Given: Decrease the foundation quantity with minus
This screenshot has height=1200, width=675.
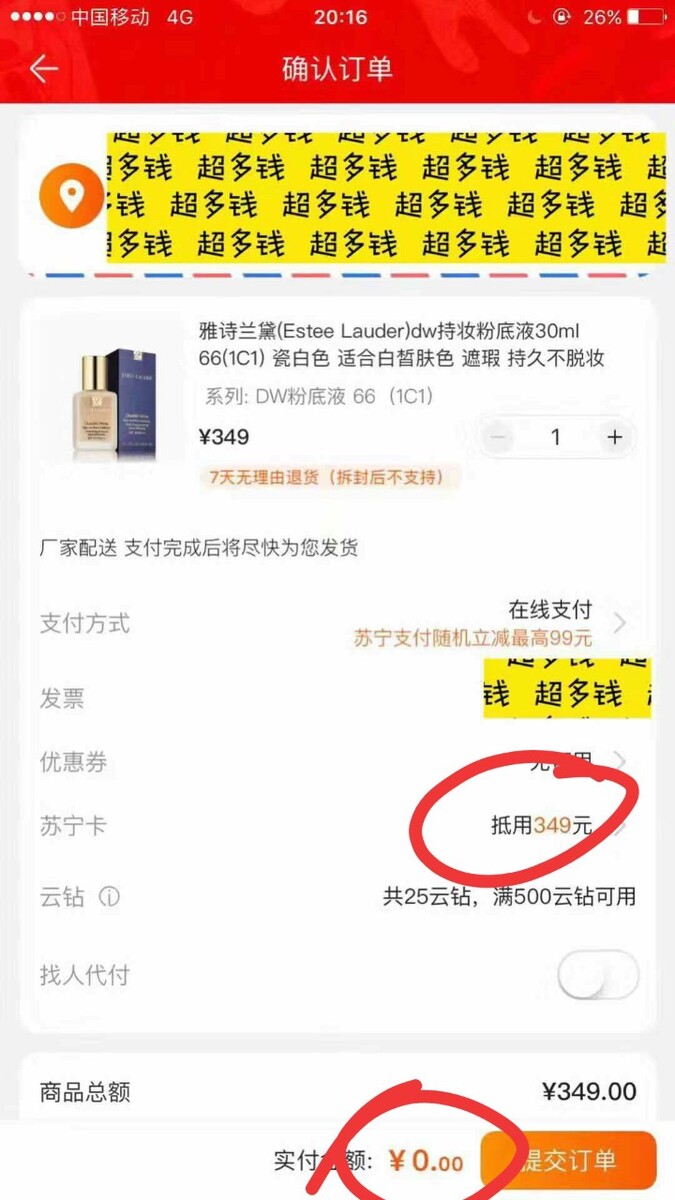Looking at the screenshot, I should tap(501, 437).
